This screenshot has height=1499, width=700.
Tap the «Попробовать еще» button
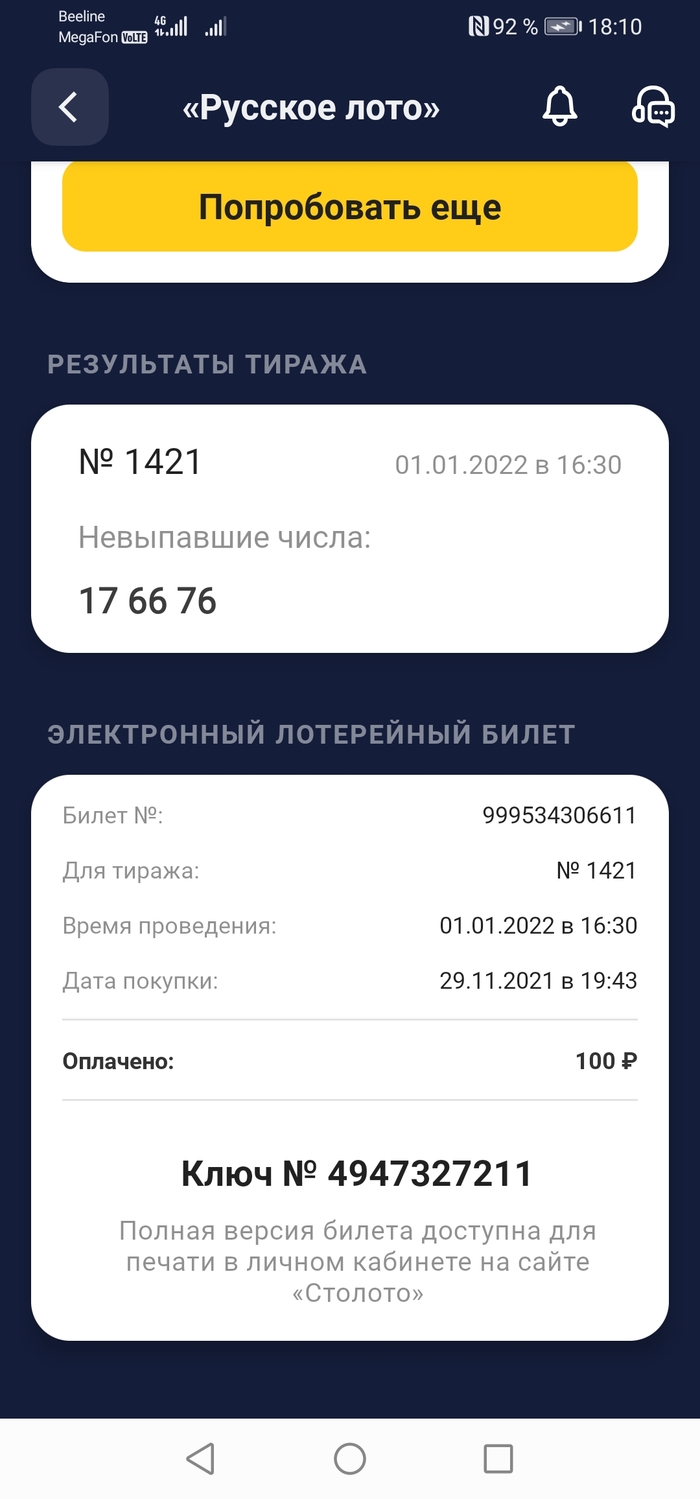349,207
